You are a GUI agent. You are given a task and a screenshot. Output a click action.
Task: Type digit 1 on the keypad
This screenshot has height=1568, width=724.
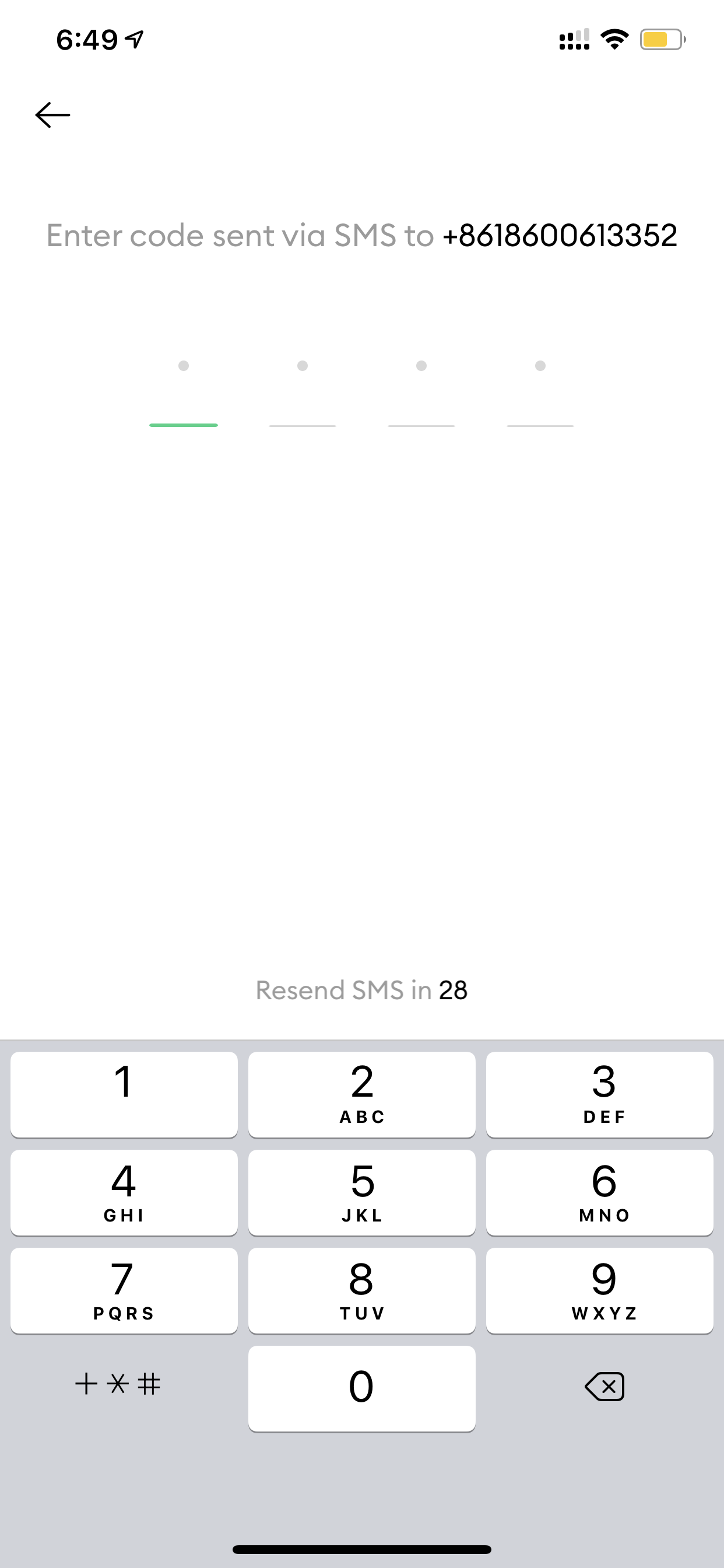(x=124, y=1094)
